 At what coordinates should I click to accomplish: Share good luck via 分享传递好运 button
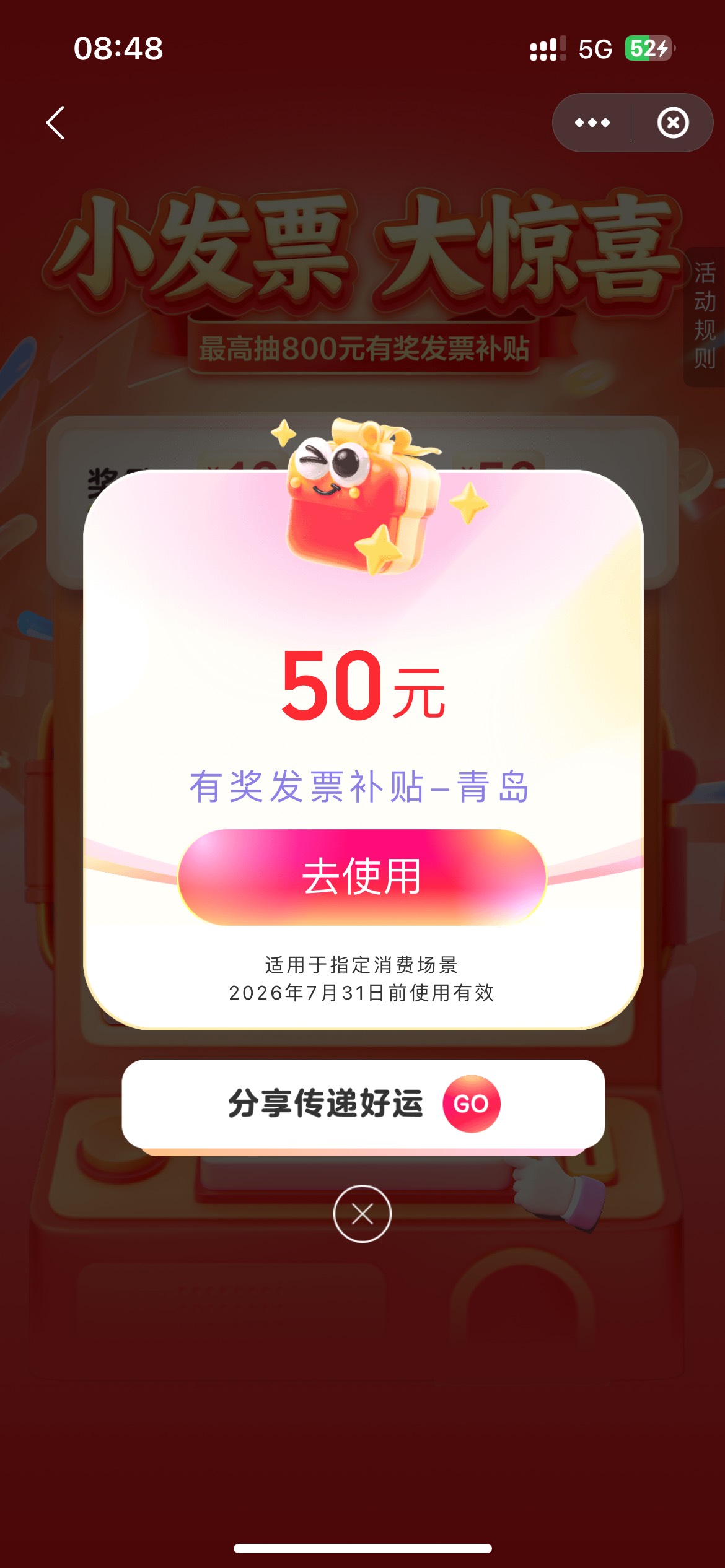363,1104
